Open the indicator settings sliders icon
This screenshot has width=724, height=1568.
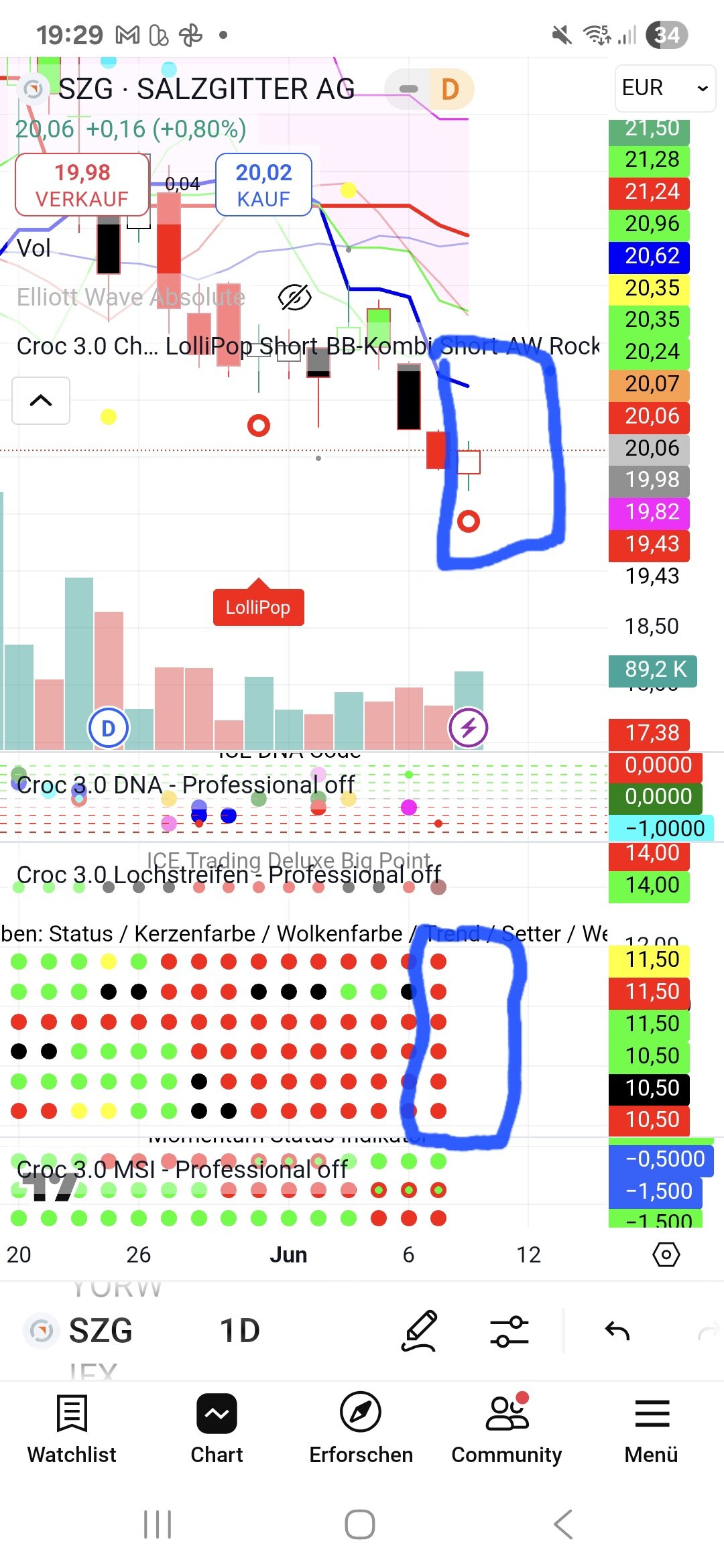pyautogui.click(x=509, y=1330)
